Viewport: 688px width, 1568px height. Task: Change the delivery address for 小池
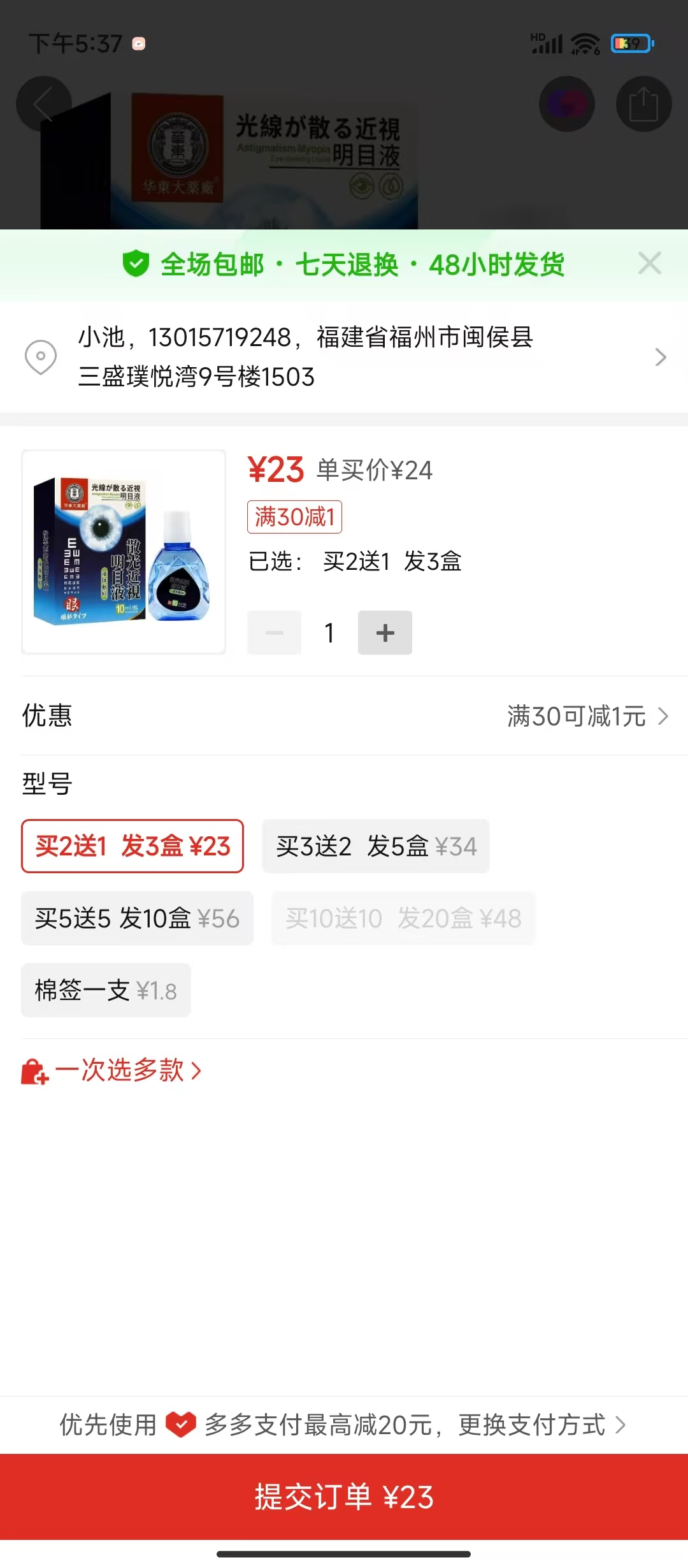(344, 357)
